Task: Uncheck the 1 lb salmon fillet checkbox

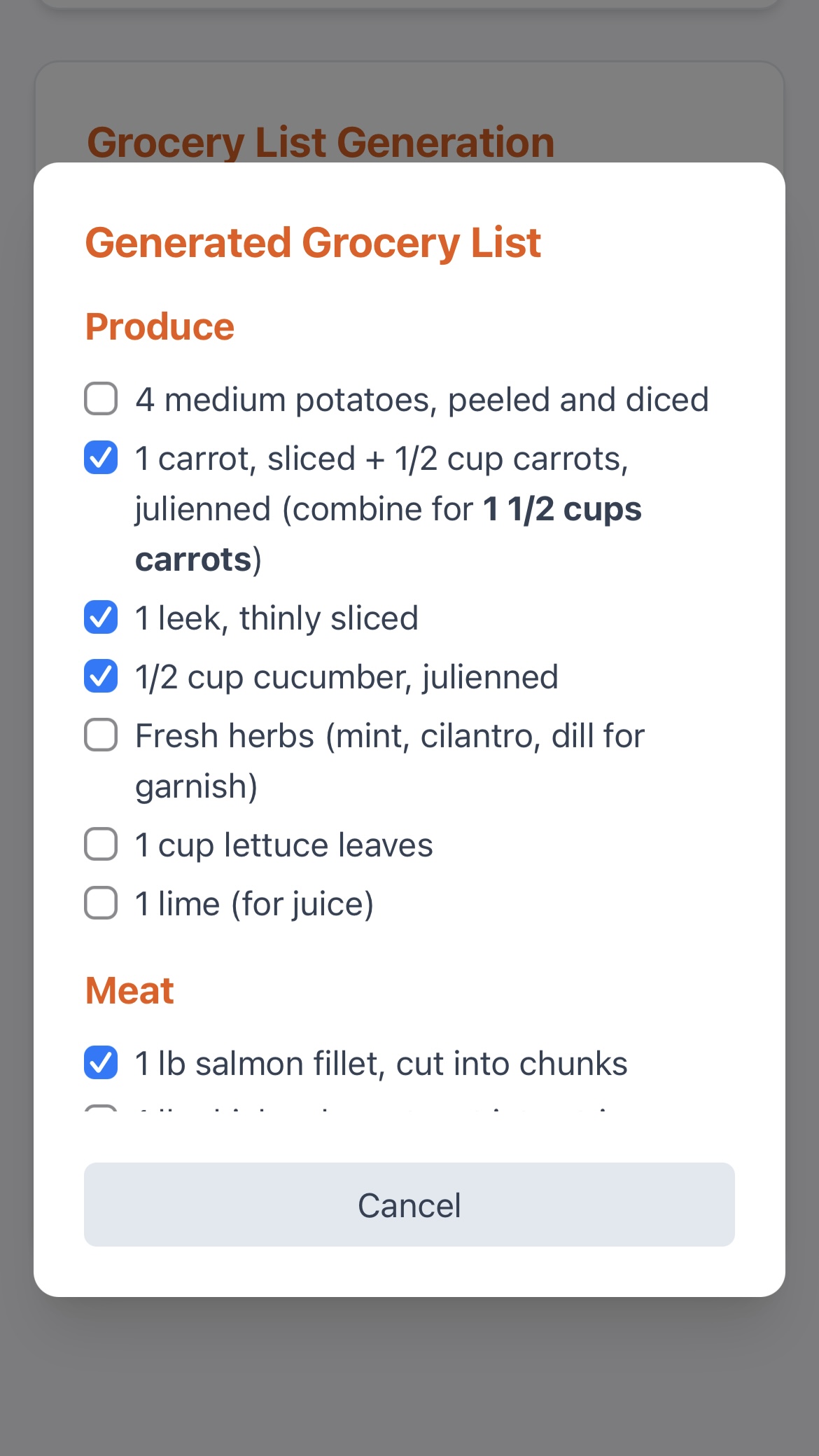Action: [x=101, y=1062]
